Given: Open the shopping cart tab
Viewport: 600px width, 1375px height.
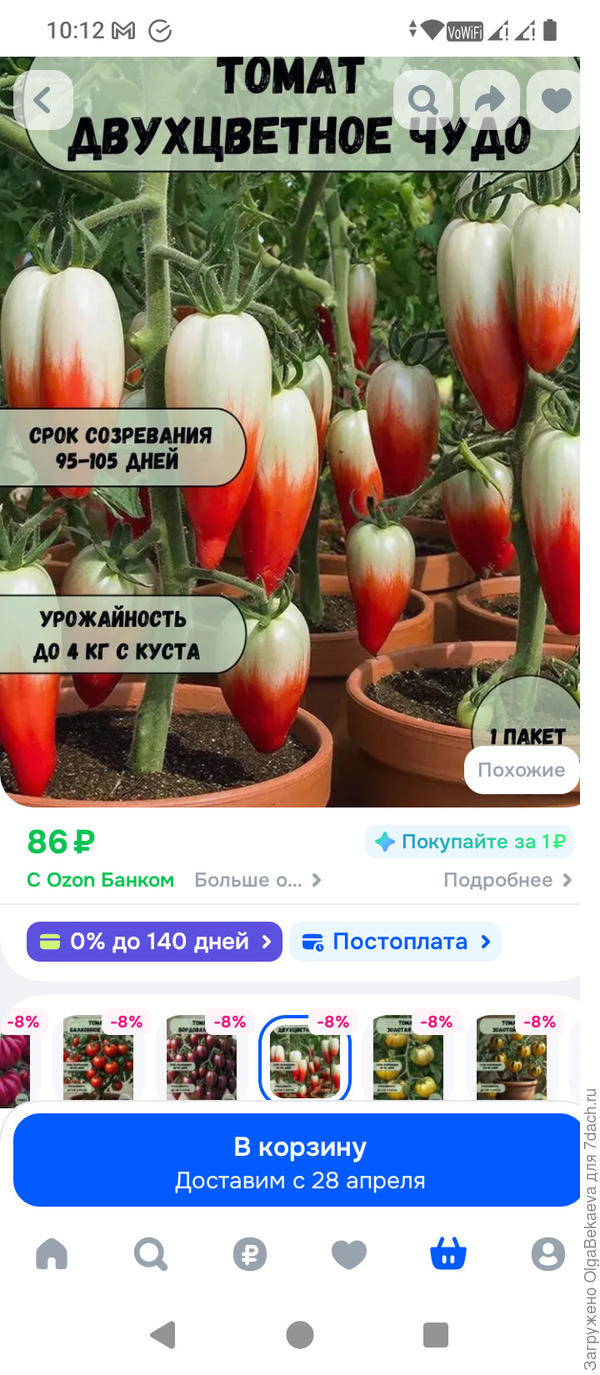Looking at the screenshot, I should [x=447, y=1253].
